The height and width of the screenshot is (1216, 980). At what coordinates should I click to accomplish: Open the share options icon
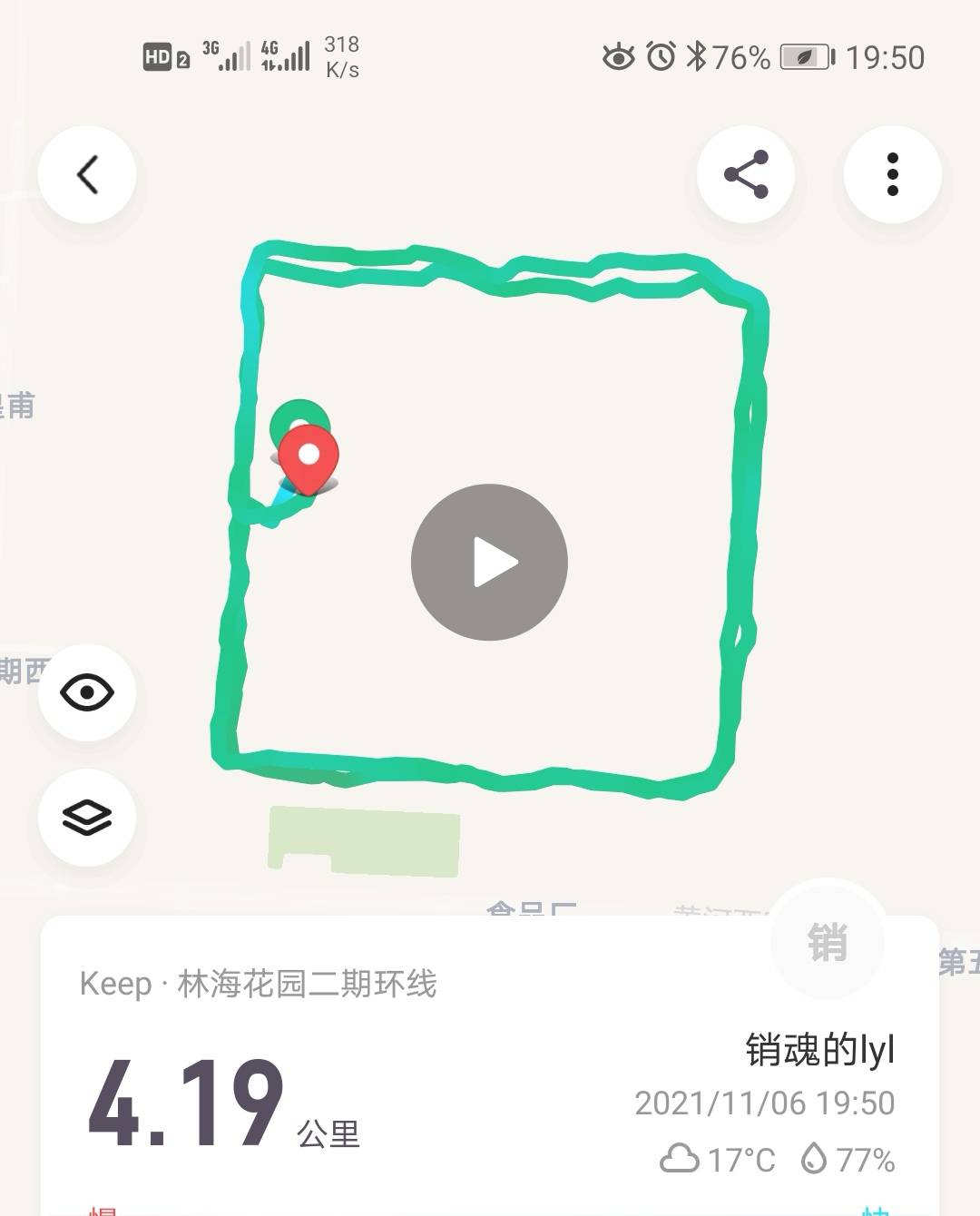point(745,174)
